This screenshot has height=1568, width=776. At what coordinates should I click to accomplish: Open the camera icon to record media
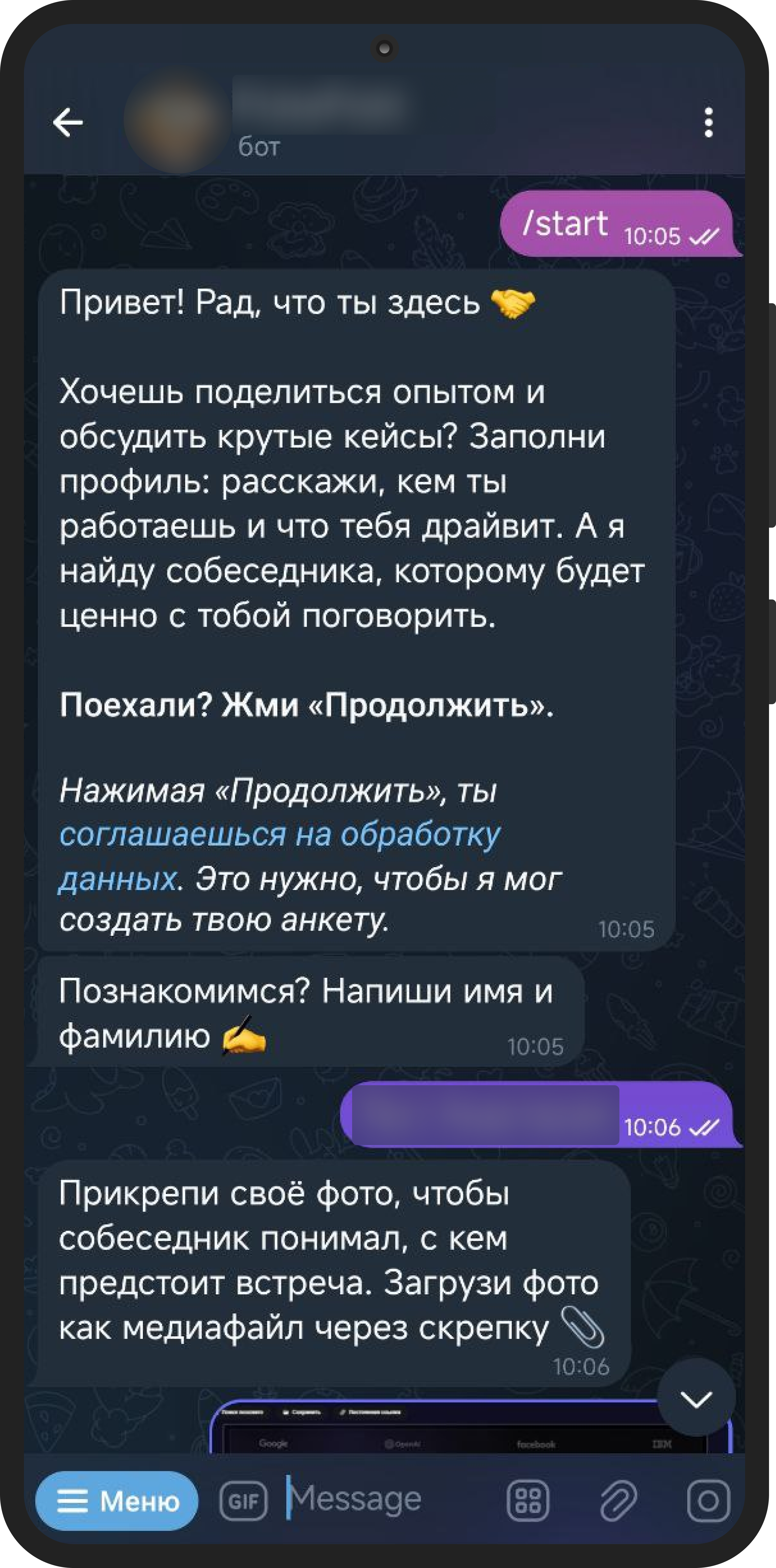(708, 1501)
